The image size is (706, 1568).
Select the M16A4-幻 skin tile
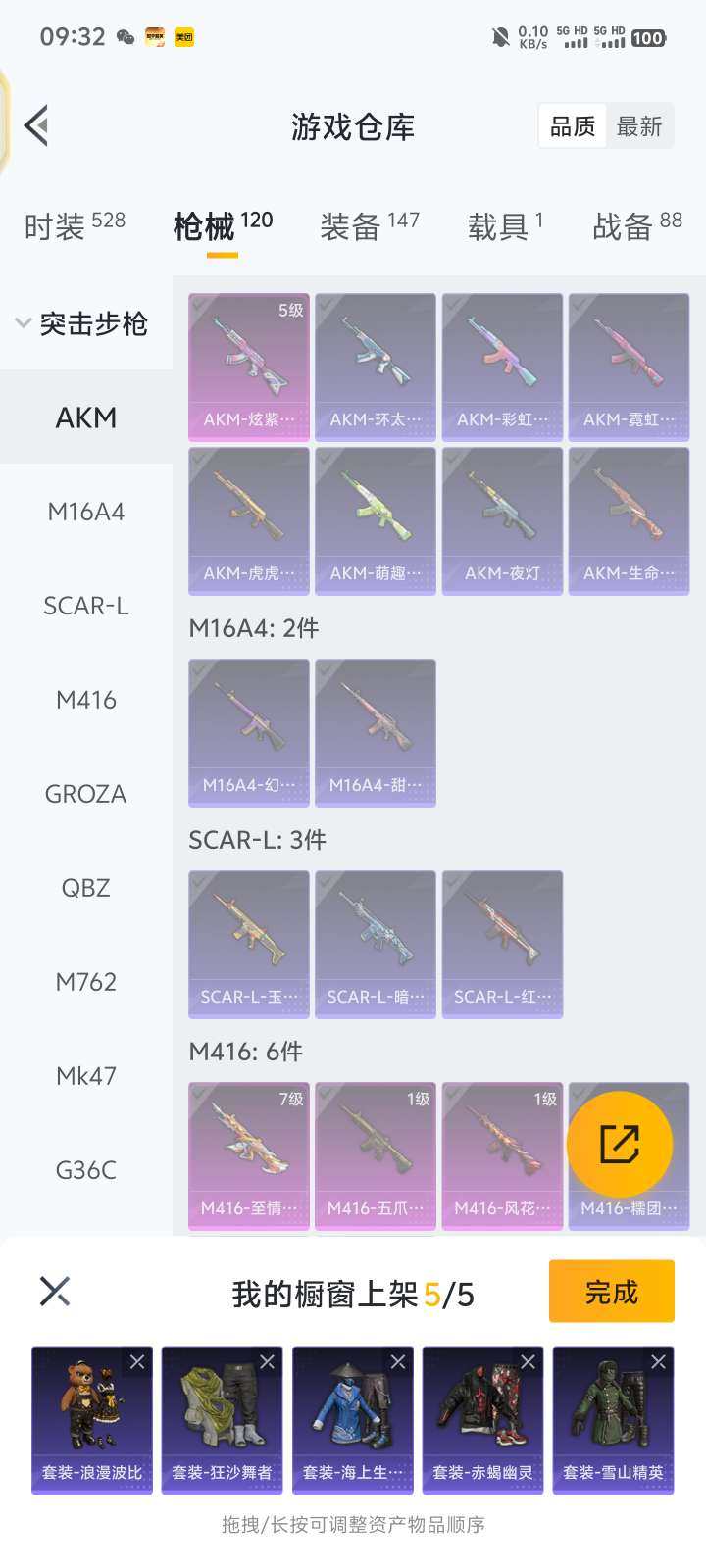[x=249, y=733]
